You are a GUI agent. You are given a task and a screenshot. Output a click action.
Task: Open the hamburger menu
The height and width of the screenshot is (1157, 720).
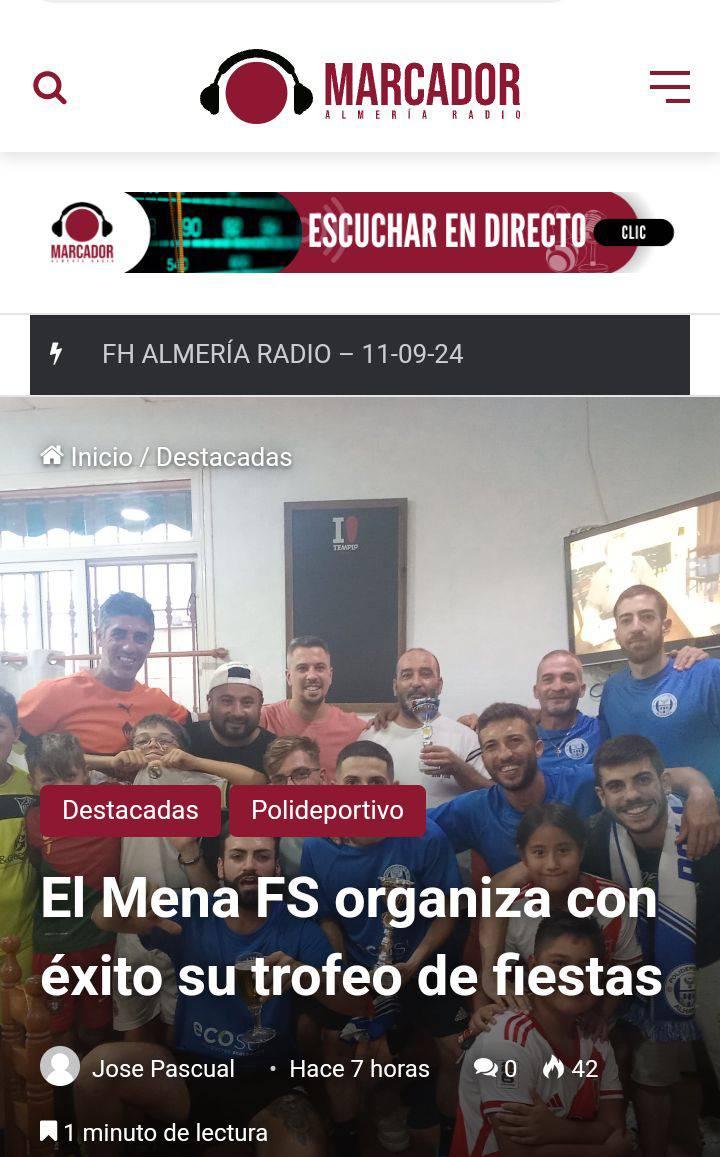click(669, 87)
